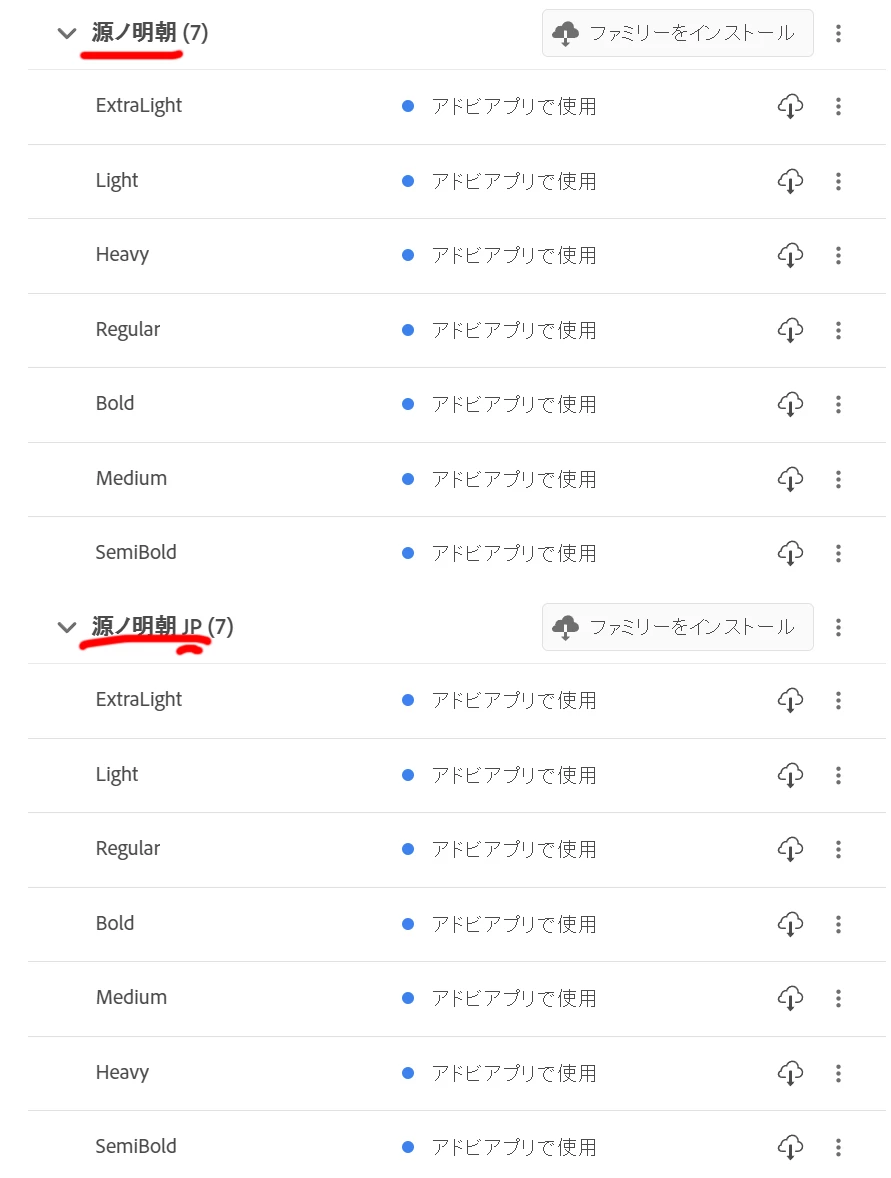Screen dimensions: 891x1178
Task: Download ExtraLight weight of 源ノ明朝
Action: pos(790,106)
